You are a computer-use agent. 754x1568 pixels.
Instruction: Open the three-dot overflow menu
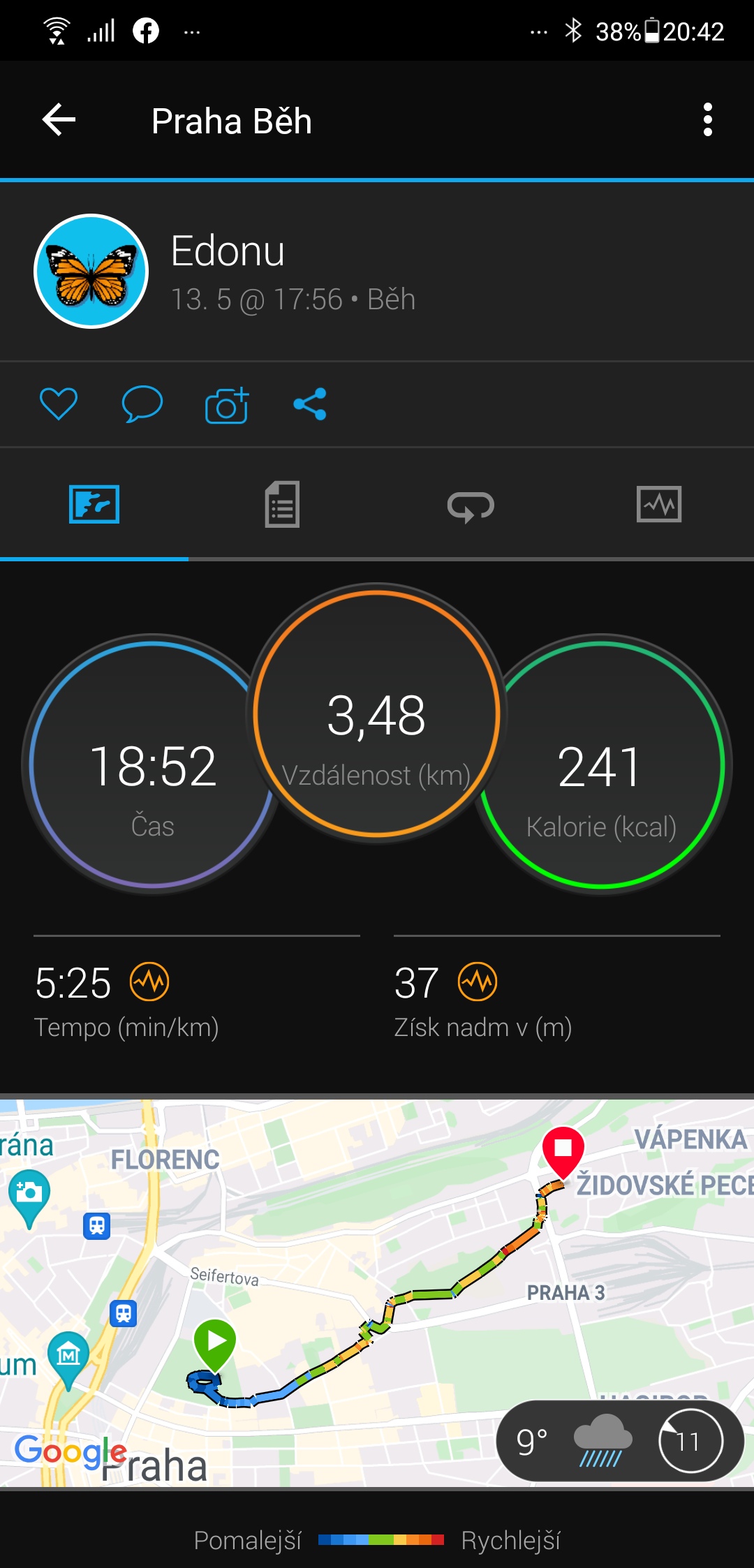707,120
